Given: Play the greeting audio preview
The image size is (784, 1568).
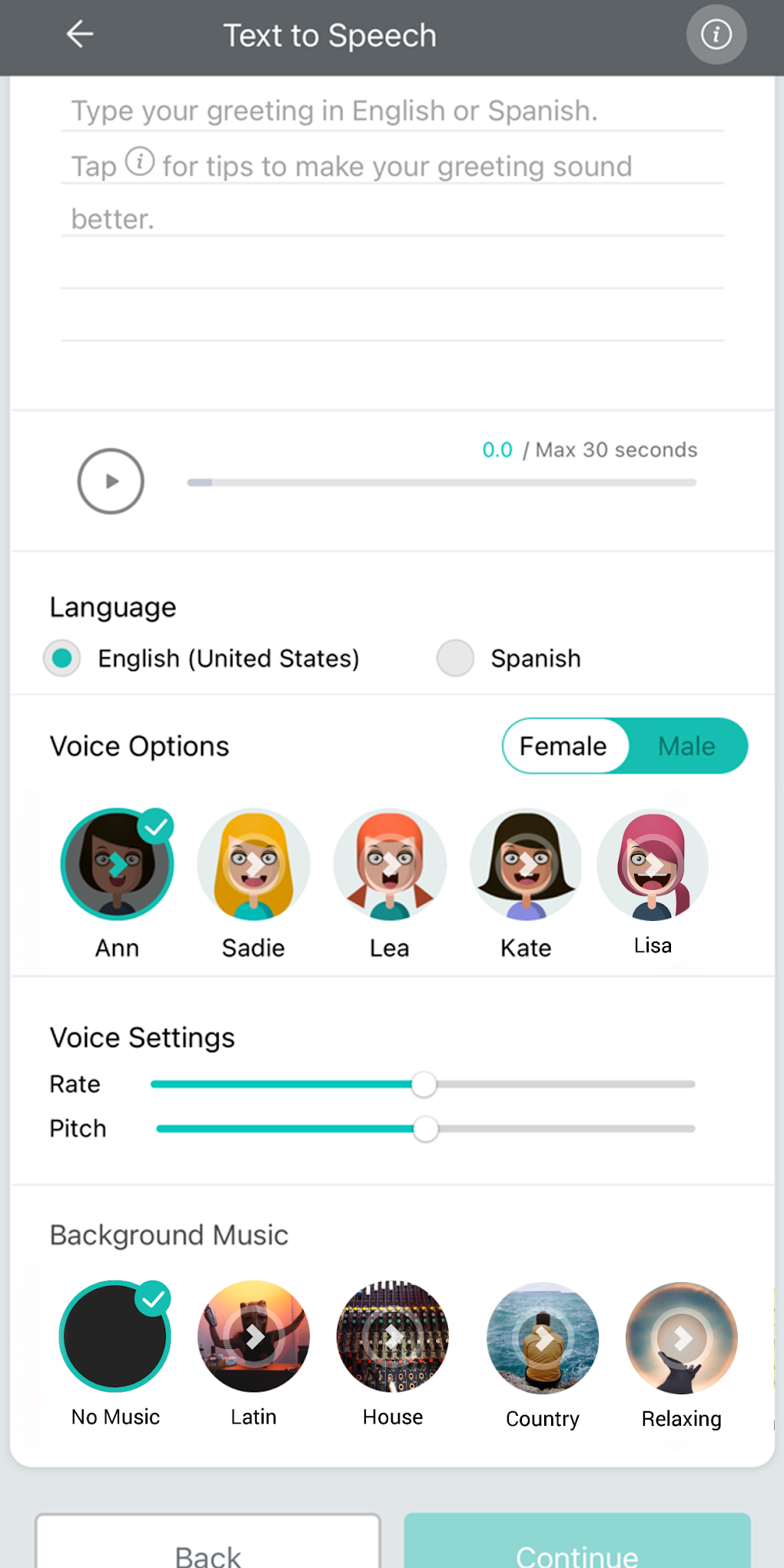Looking at the screenshot, I should (x=110, y=481).
